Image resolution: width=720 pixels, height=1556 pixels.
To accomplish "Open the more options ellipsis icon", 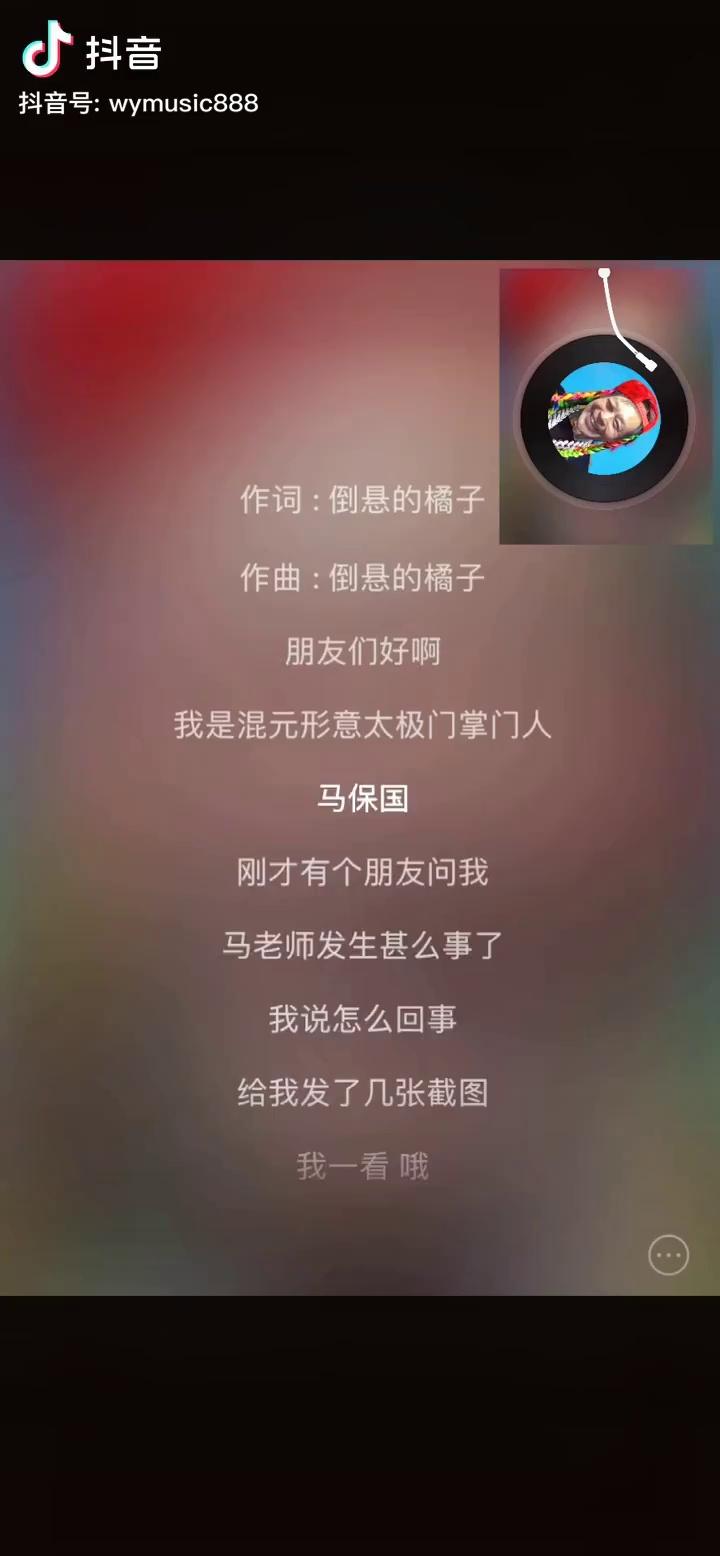I will (x=668, y=1255).
